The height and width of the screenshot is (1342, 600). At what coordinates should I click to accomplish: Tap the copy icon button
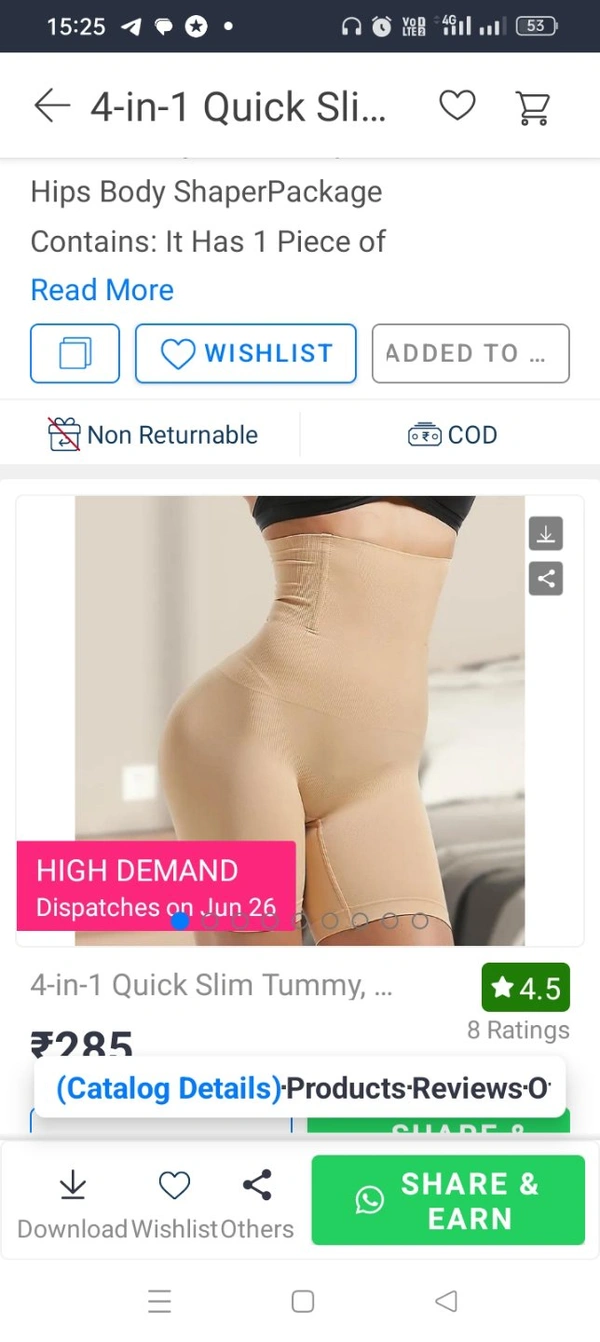(x=75, y=353)
